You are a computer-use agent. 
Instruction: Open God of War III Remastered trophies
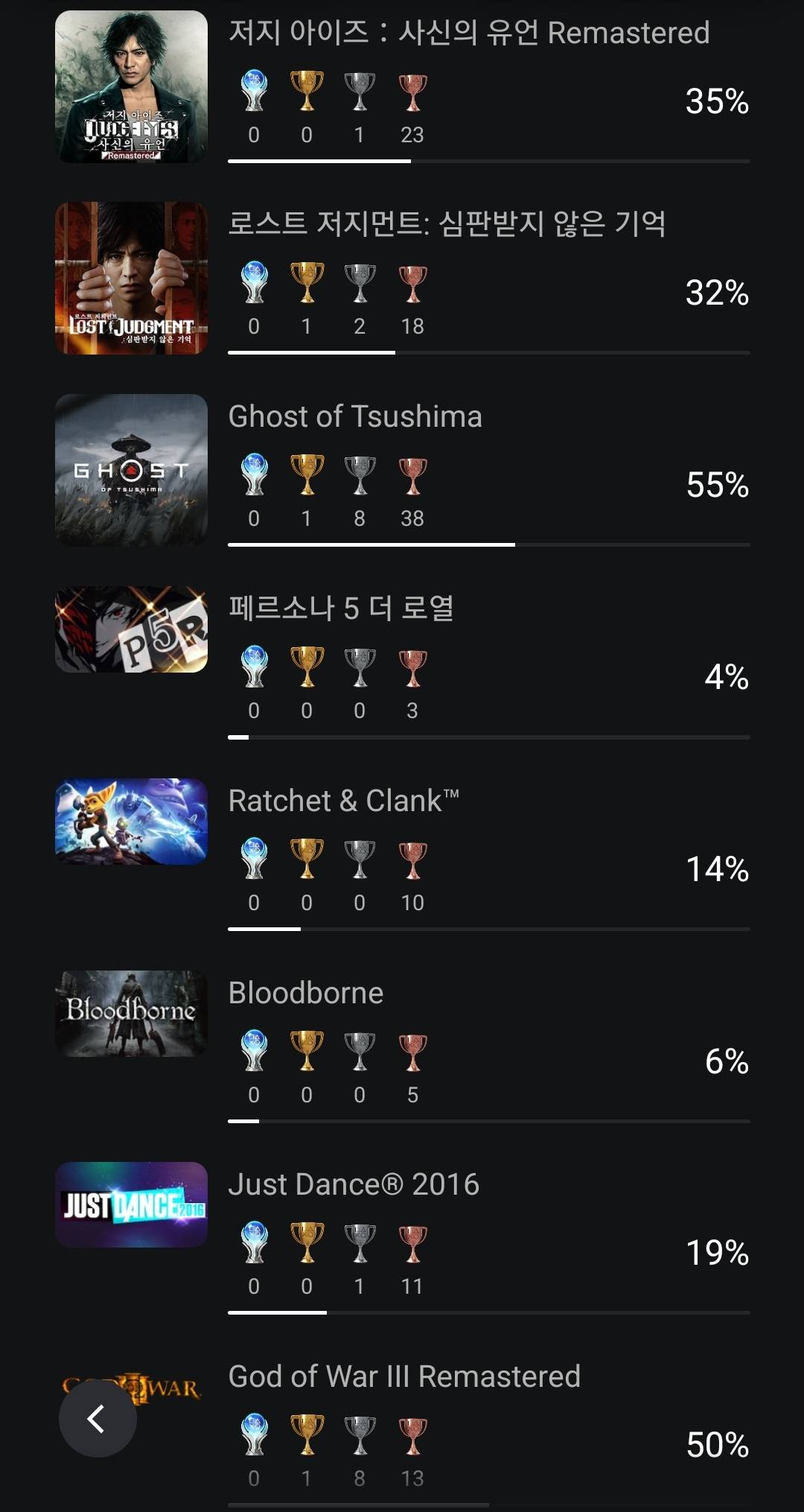(404, 1376)
